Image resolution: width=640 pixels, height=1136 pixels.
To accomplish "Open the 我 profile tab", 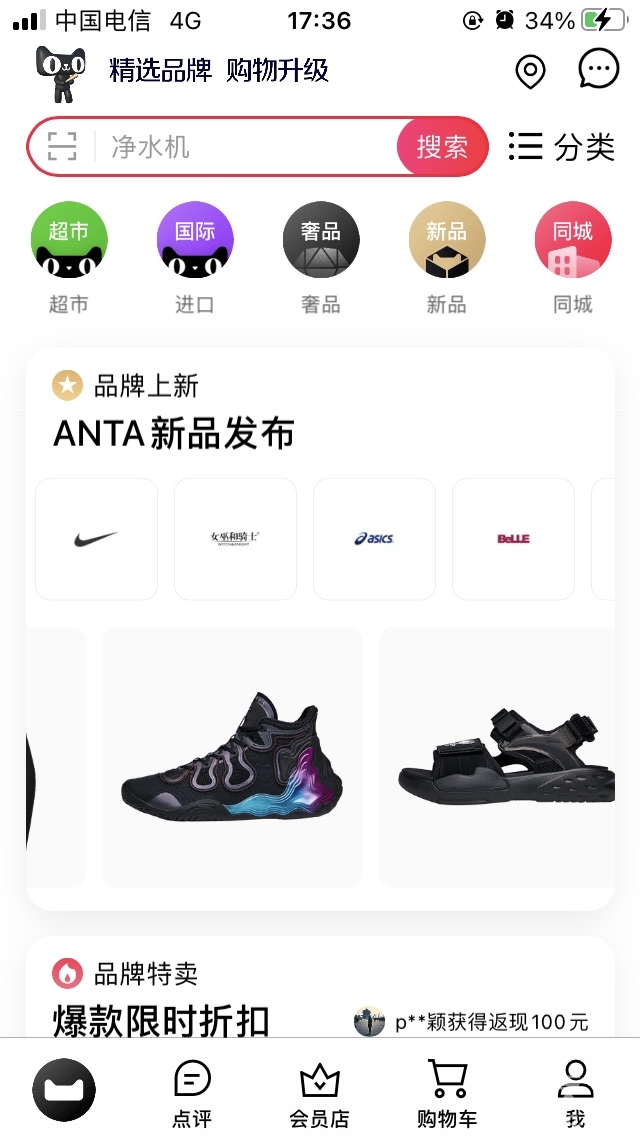I will pos(575,1093).
